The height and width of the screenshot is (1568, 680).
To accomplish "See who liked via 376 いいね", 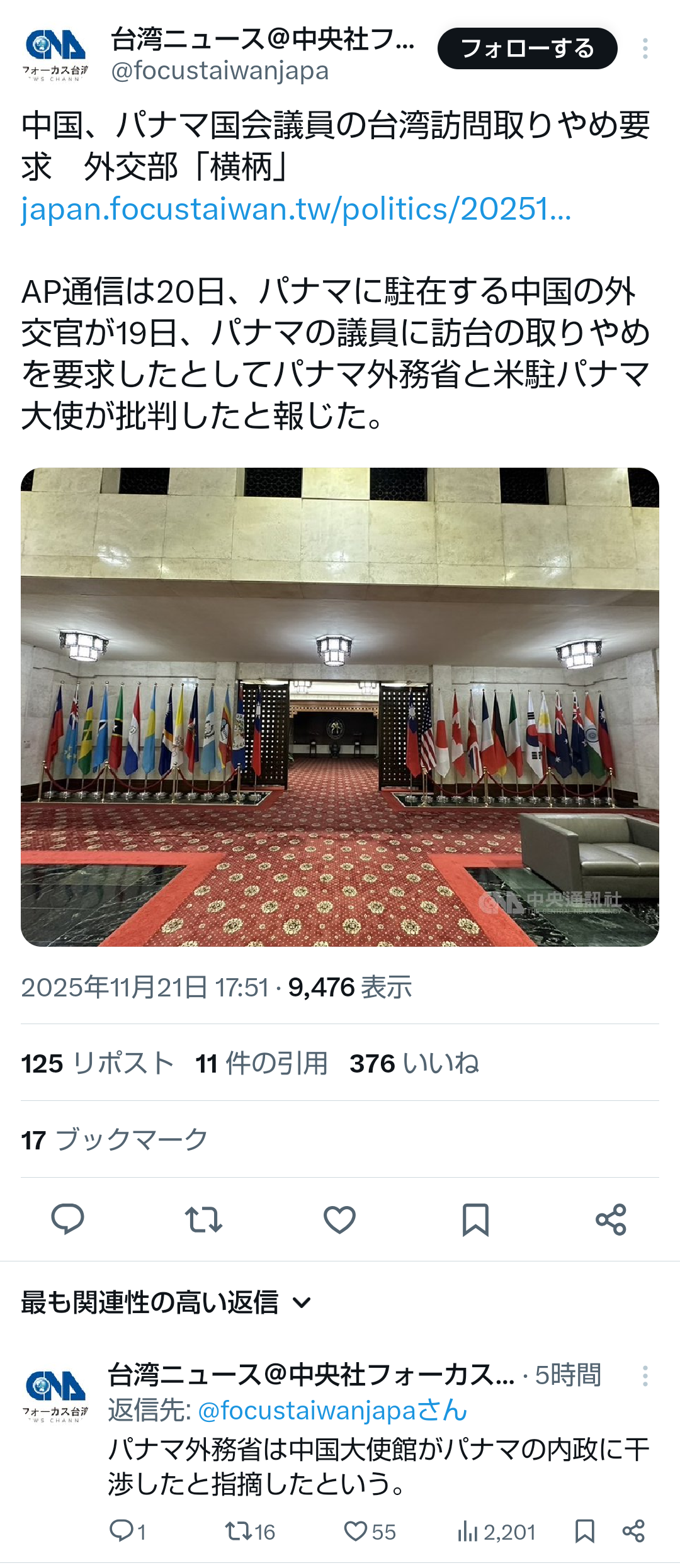I will (414, 1063).
